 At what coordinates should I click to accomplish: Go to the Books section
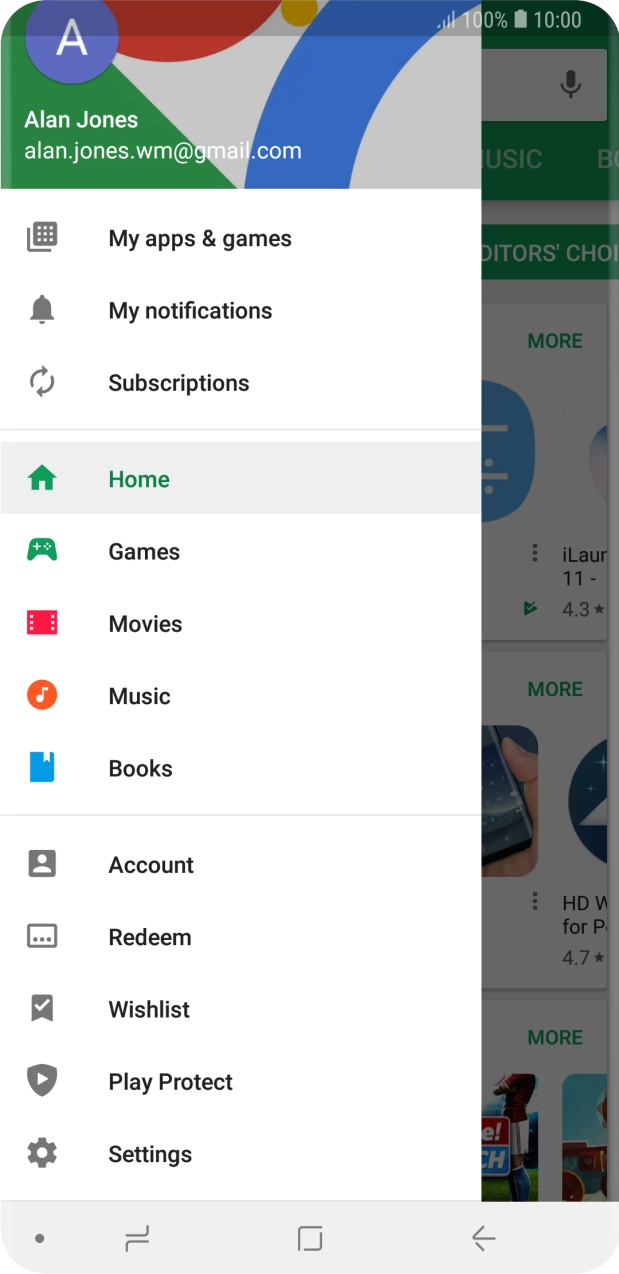[140, 768]
